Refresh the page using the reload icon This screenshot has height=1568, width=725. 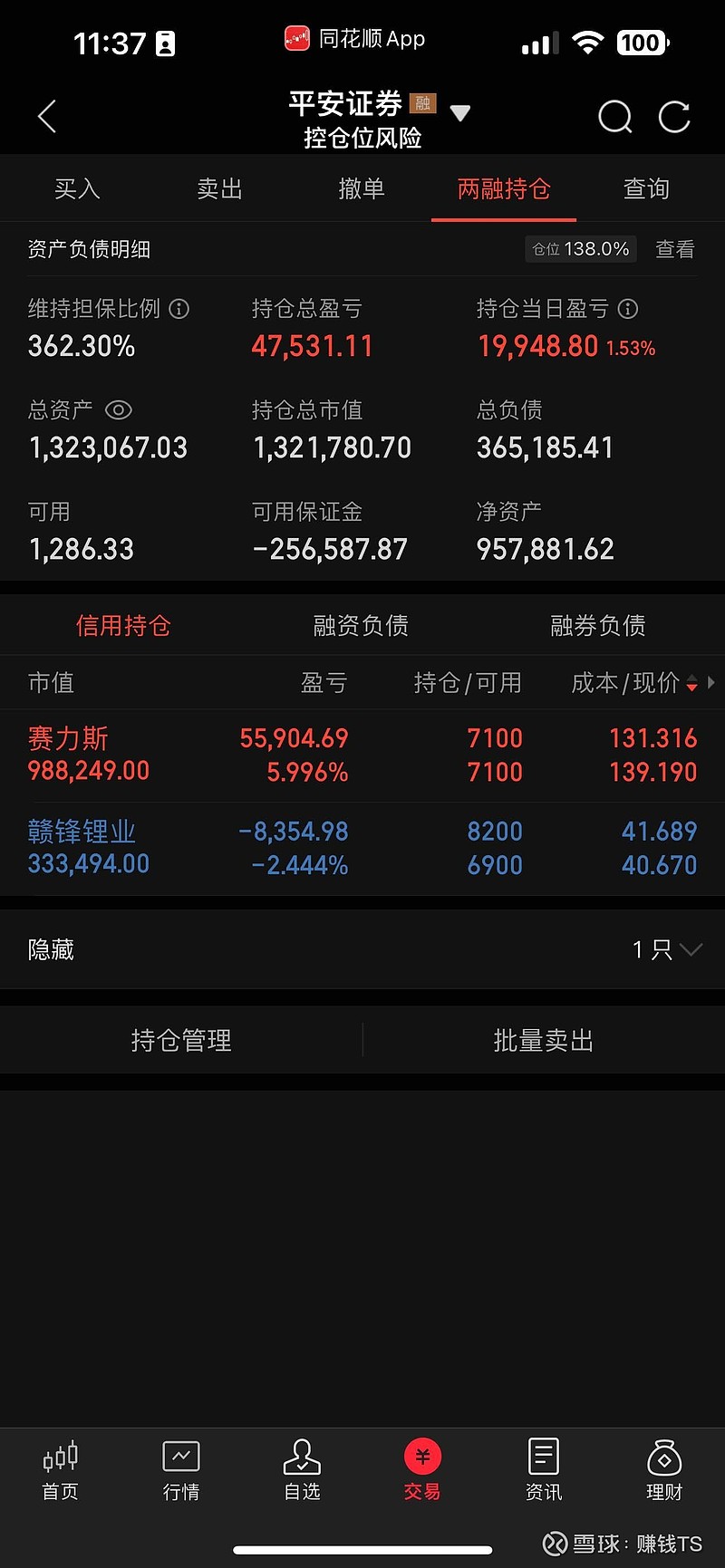pyautogui.click(x=674, y=116)
